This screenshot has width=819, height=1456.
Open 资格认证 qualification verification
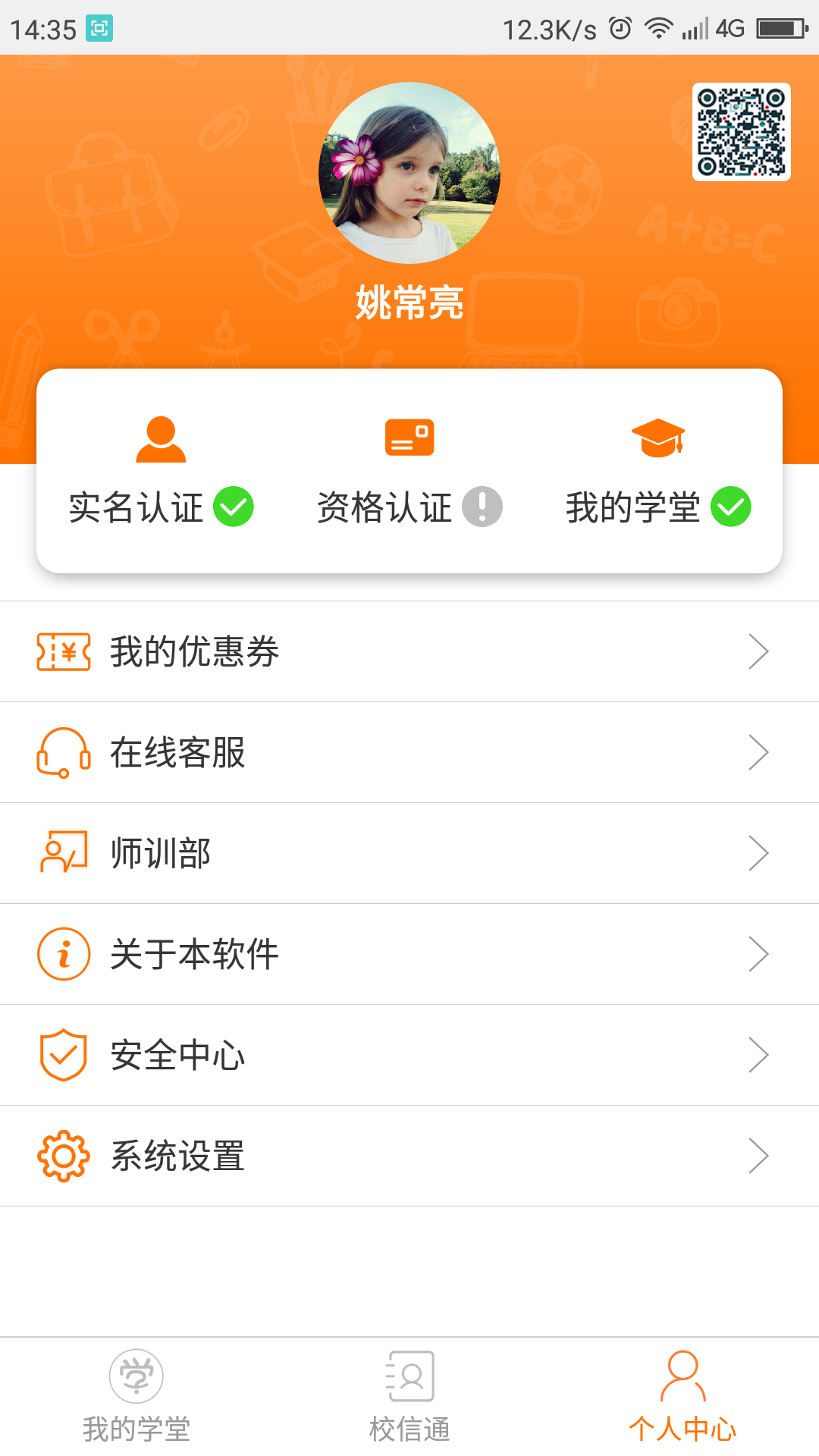coord(409,472)
